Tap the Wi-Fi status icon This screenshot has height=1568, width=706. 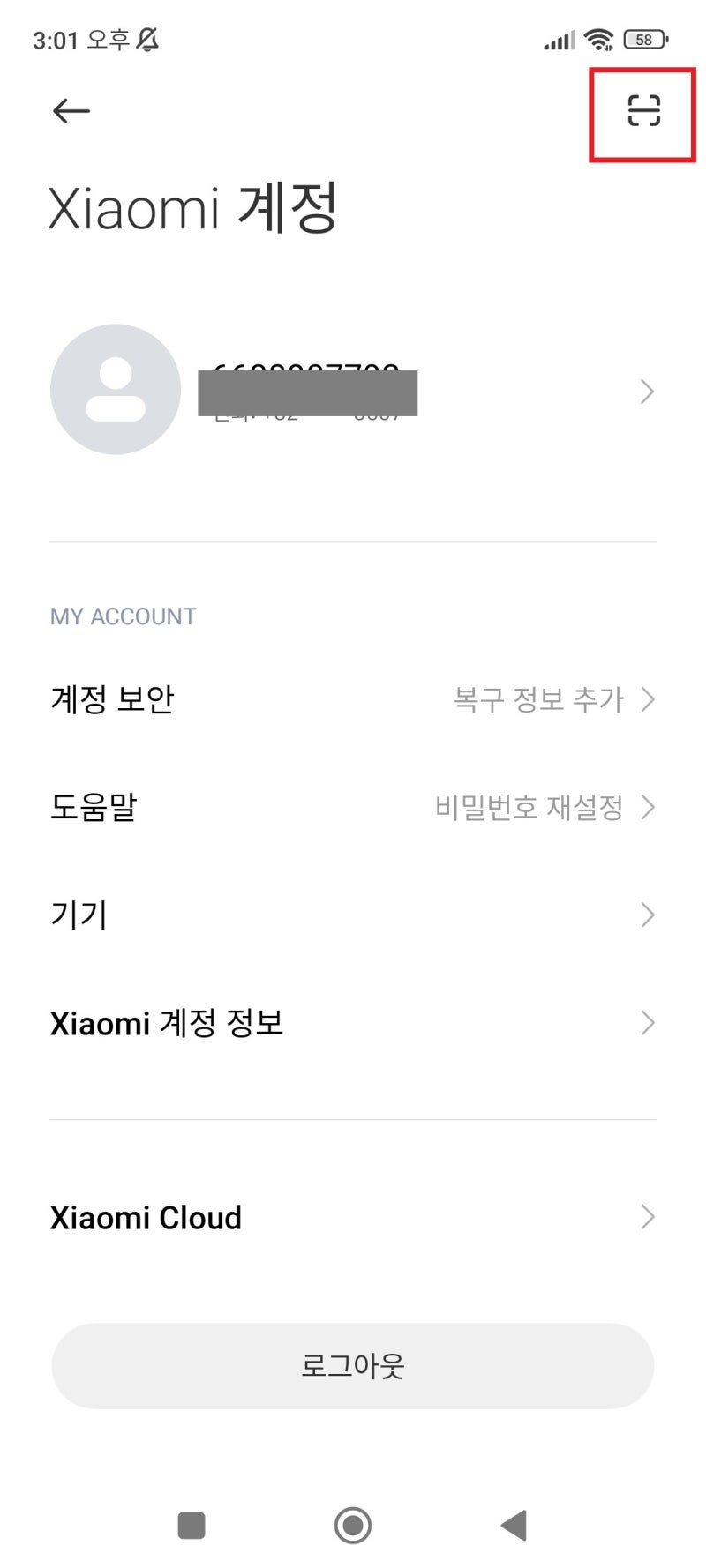[x=598, y=38]
